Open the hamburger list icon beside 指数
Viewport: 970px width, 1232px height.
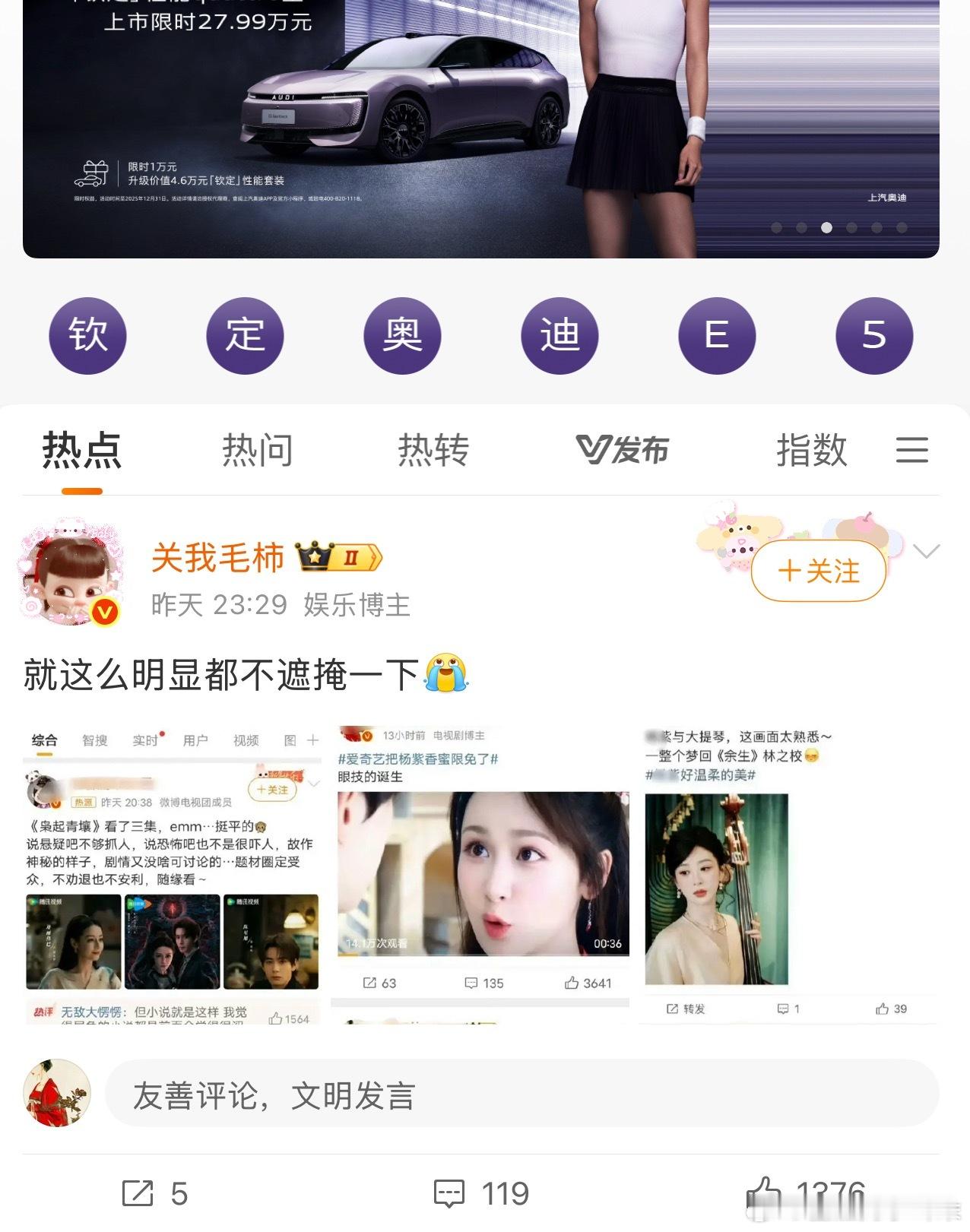coord(912,450)
